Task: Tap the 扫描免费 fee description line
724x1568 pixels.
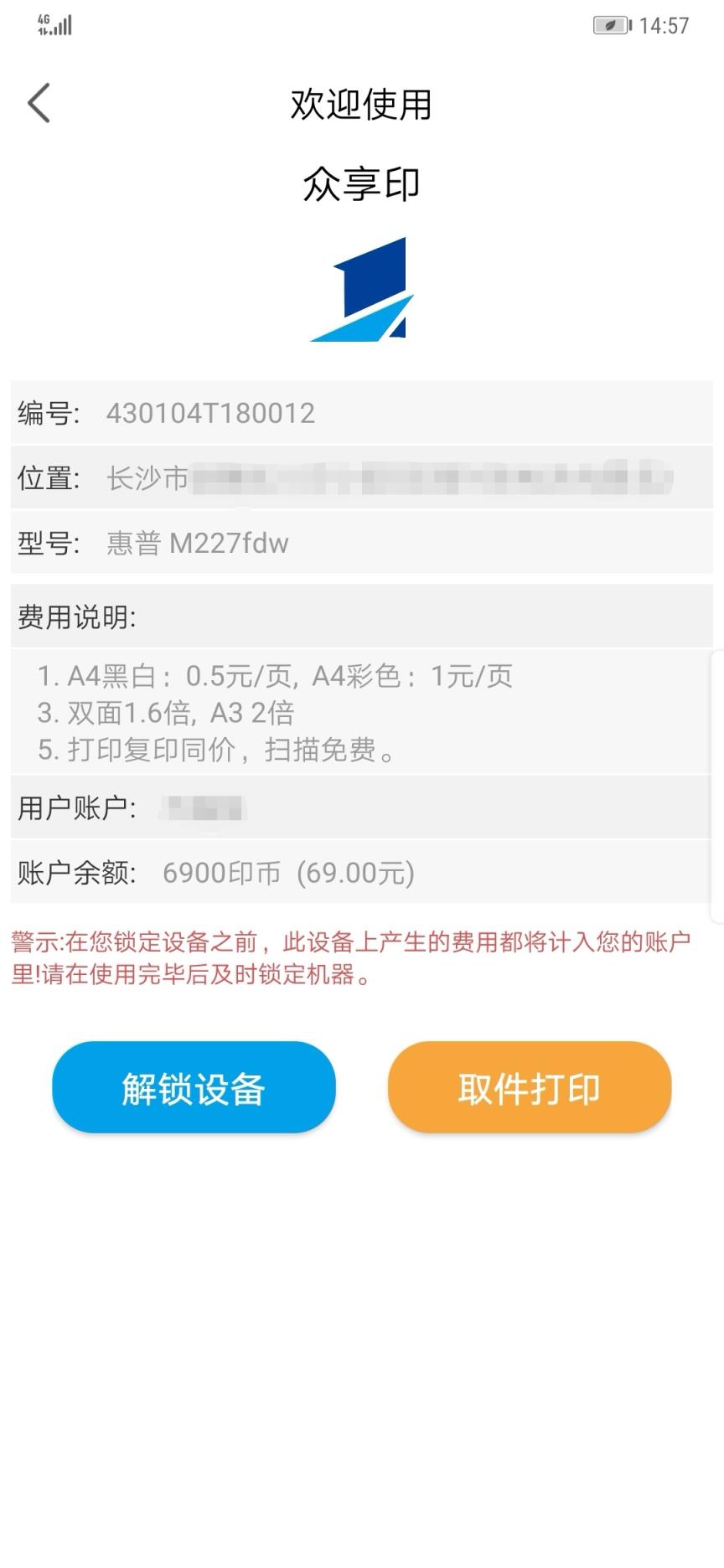Action: click(x=230, y=750)
